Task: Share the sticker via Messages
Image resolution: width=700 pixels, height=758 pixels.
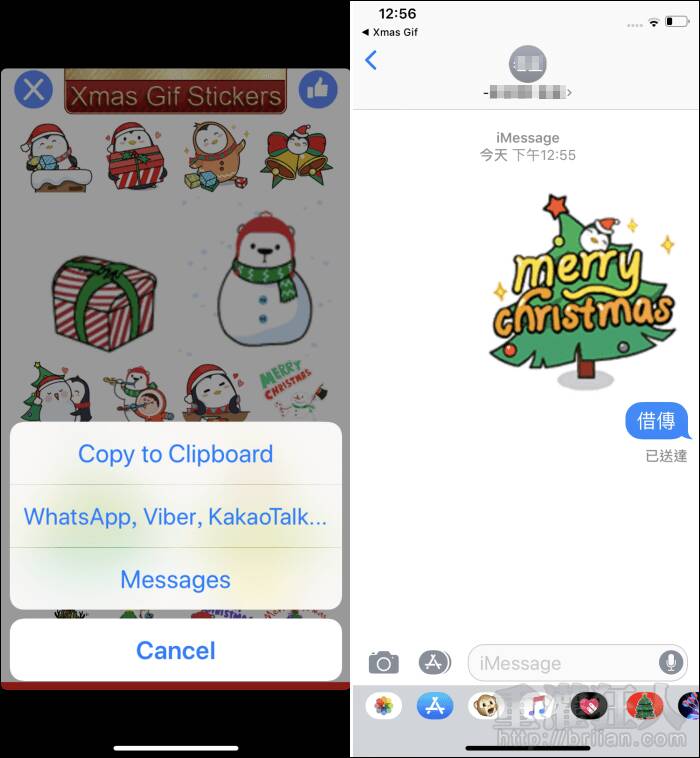Action: pyautogui.click(x=175, y=580)
